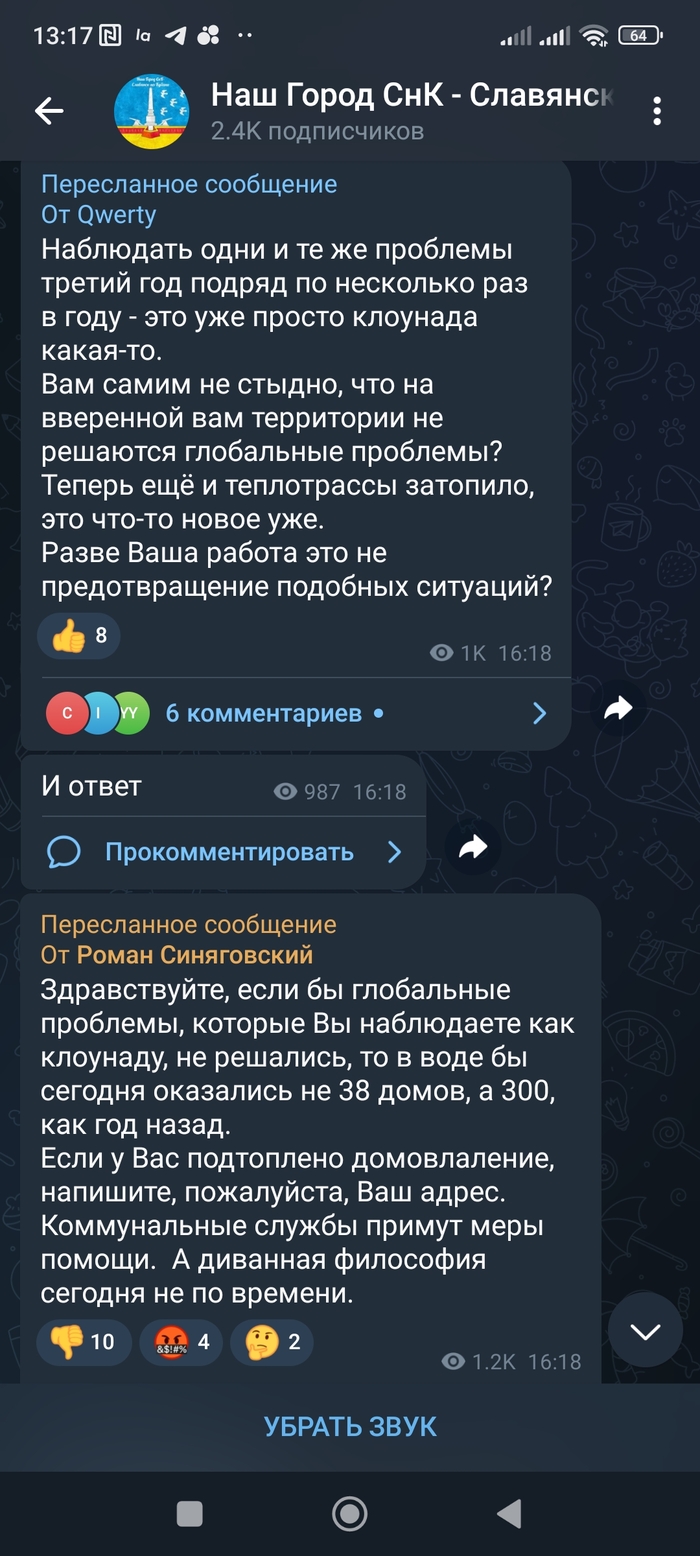Screen dimensions: 700x1556
Task: Tap Прокомментировать under И ответ
Action: coord(228,852)
